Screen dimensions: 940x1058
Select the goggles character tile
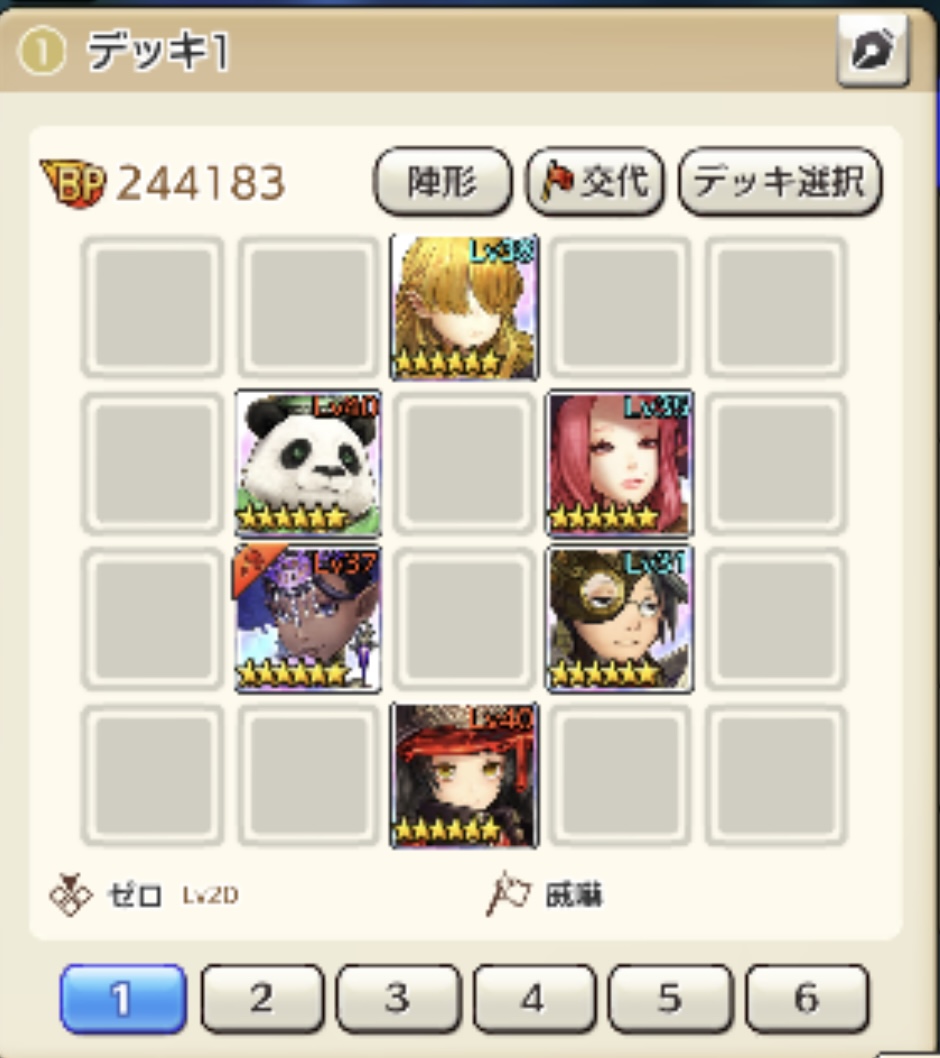pos(619,618)
